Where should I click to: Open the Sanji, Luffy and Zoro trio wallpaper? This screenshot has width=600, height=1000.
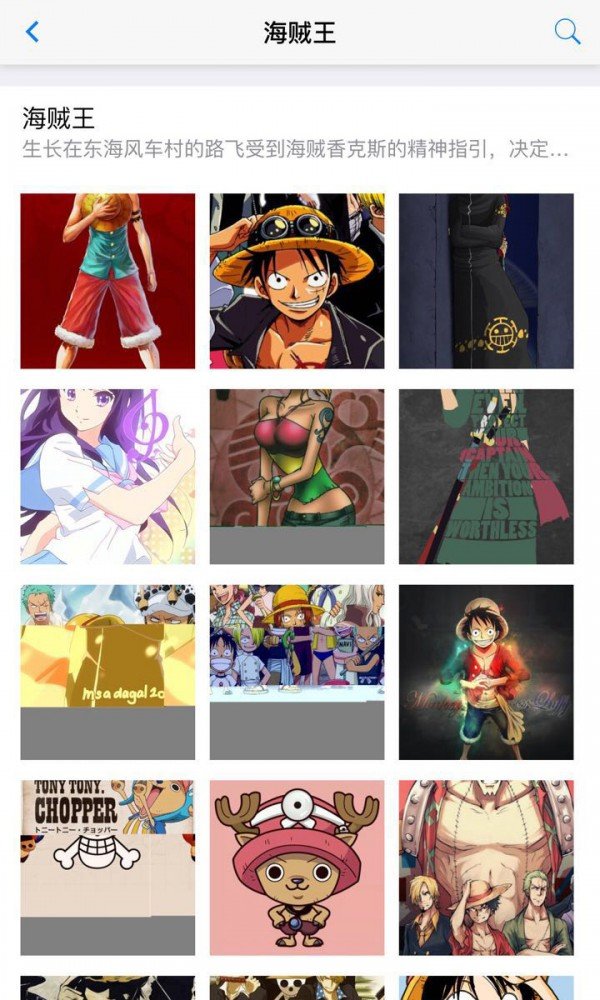(x=486, y=867)
